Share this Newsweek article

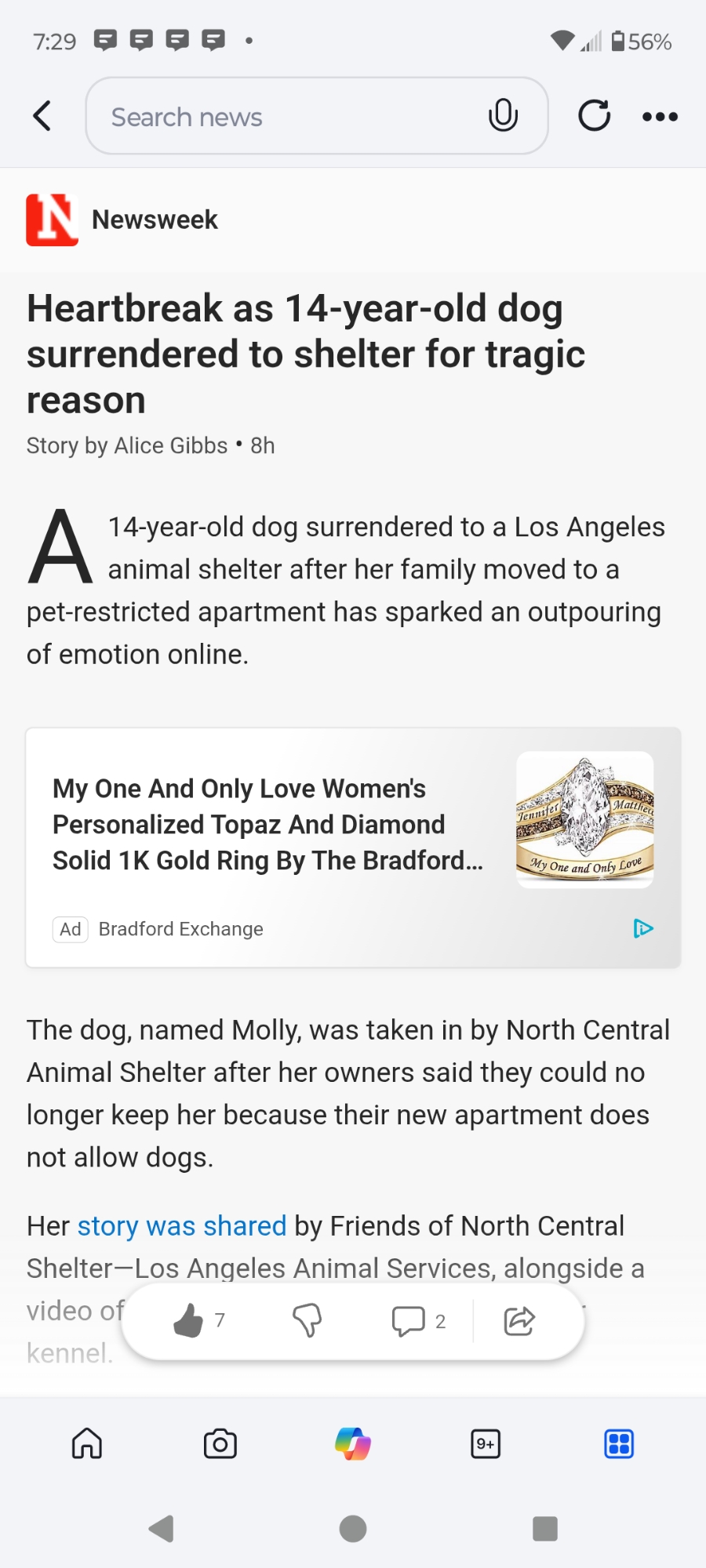coord(519,1321)
